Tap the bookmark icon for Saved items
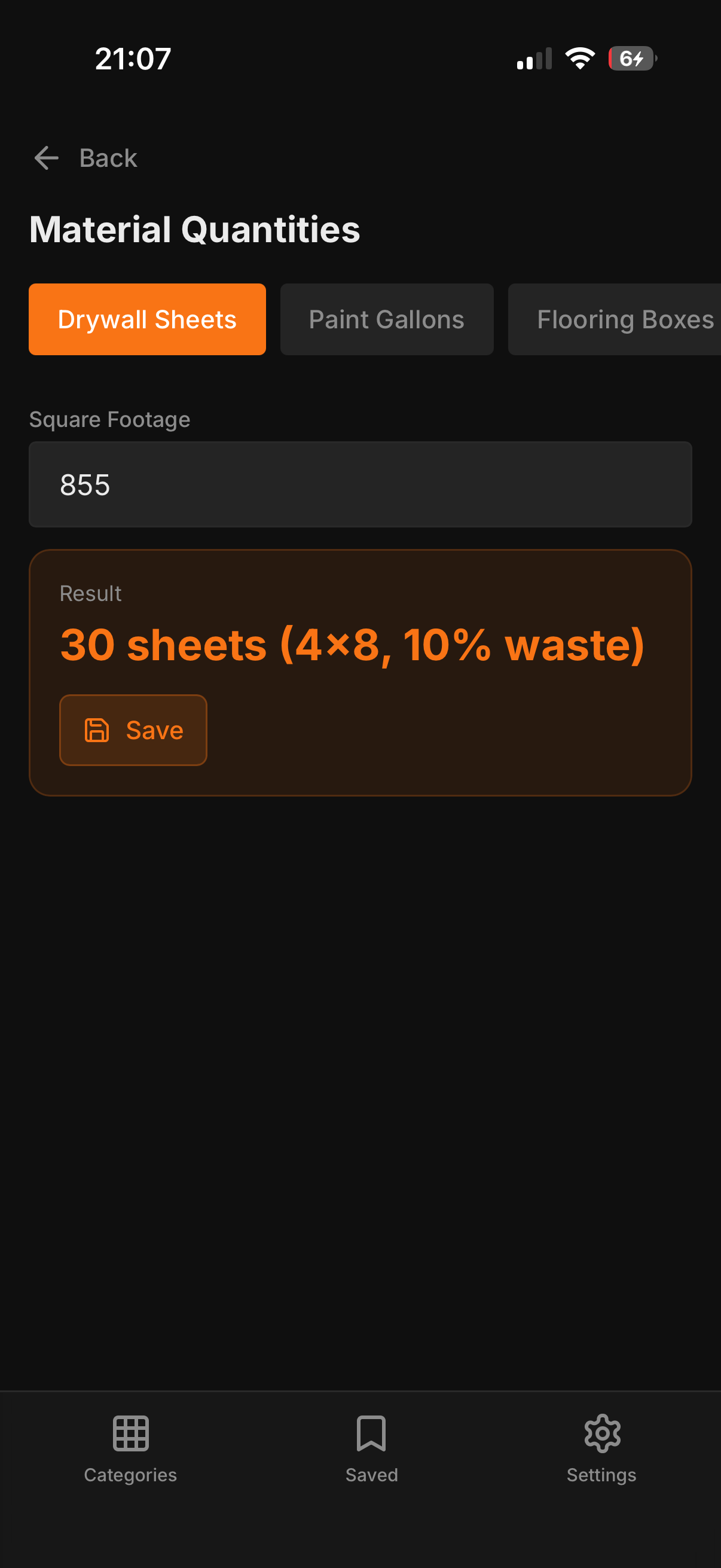The image size is (721, 1568). 371,1433
